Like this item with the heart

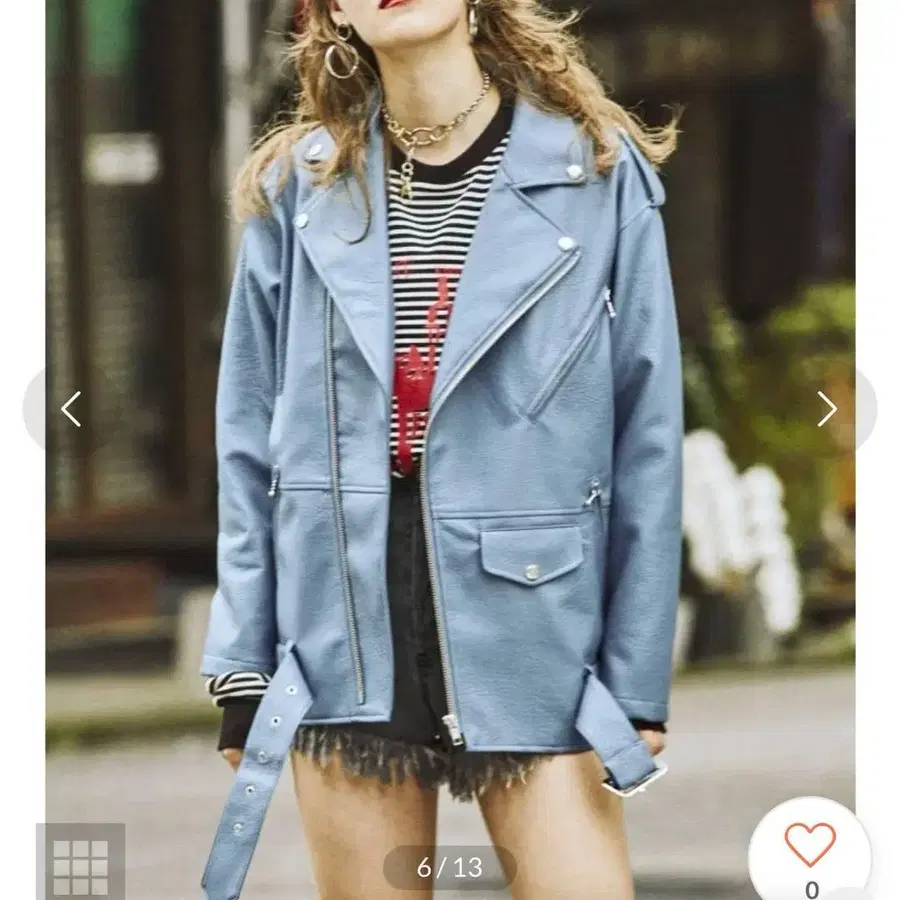(x=810, y=844)
